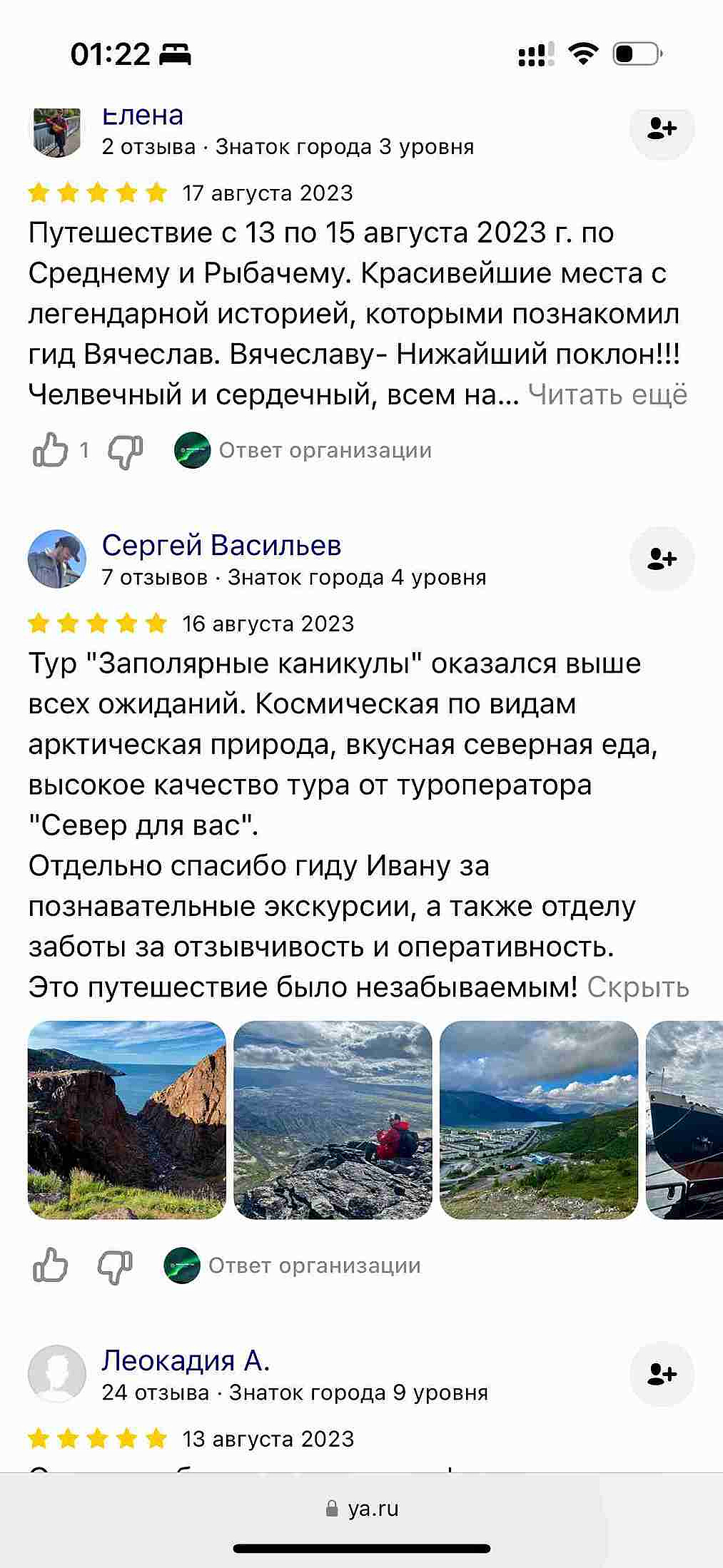Collapse Сергей's review with Скрыть
Screen dimensions: 723x1568
click(x=637, y=988)
